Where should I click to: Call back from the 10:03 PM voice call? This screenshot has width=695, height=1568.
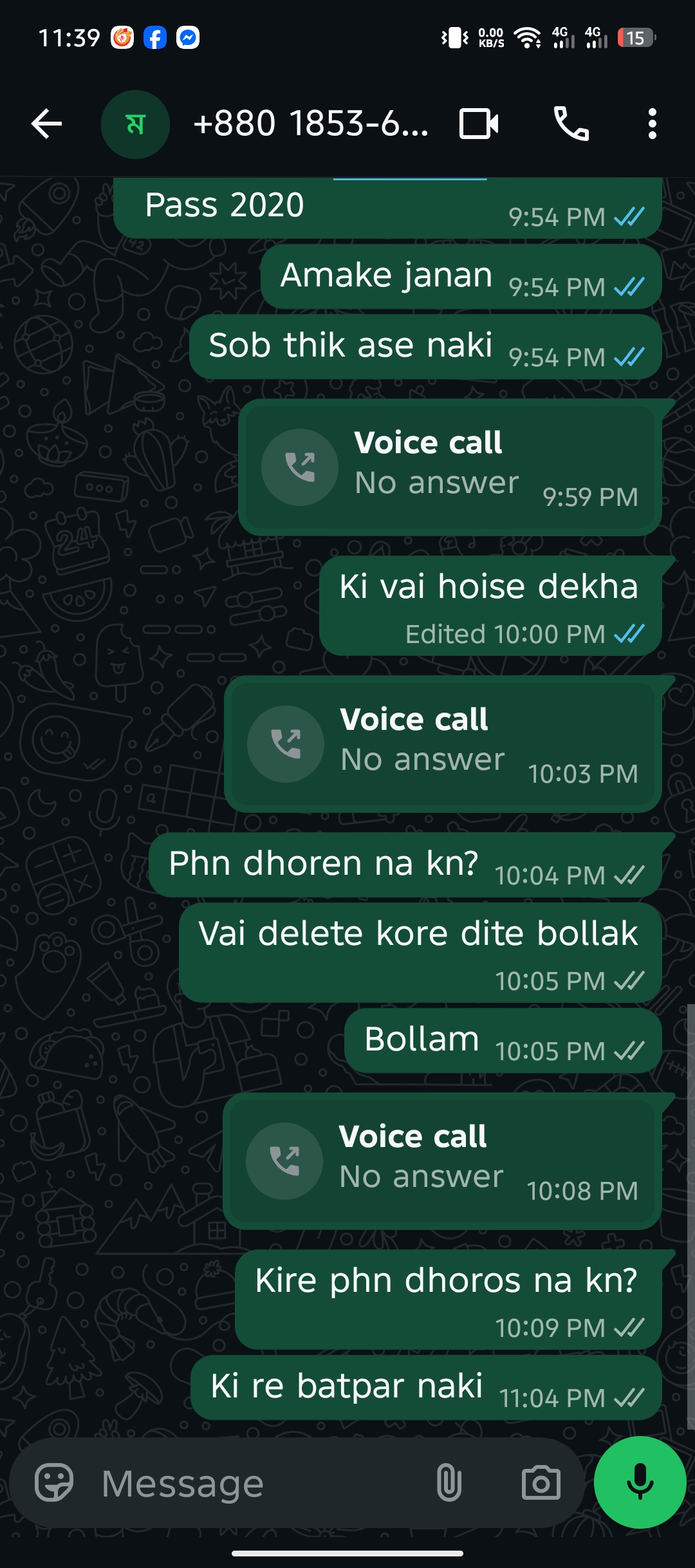tap(286, 744)
